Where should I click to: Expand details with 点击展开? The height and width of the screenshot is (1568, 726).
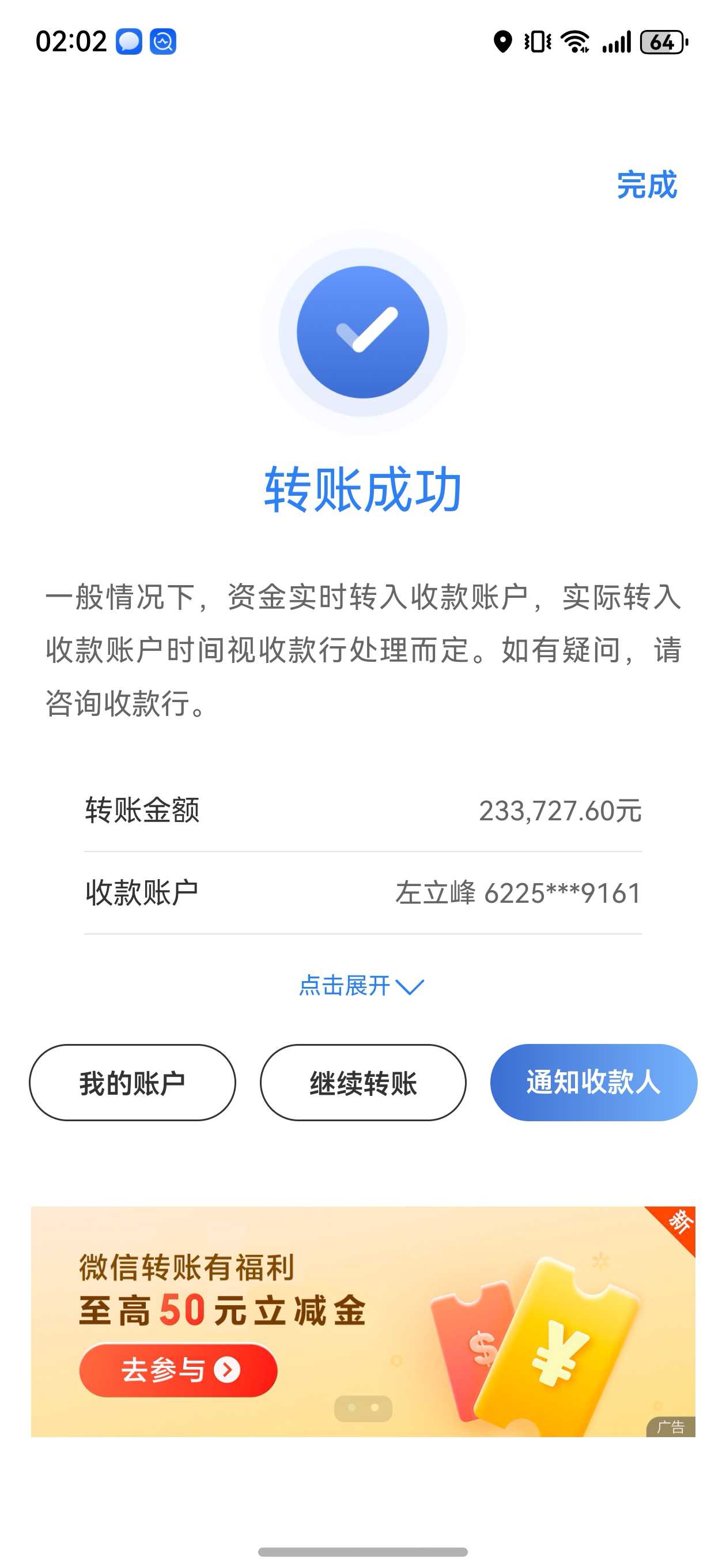click(361, 986)
